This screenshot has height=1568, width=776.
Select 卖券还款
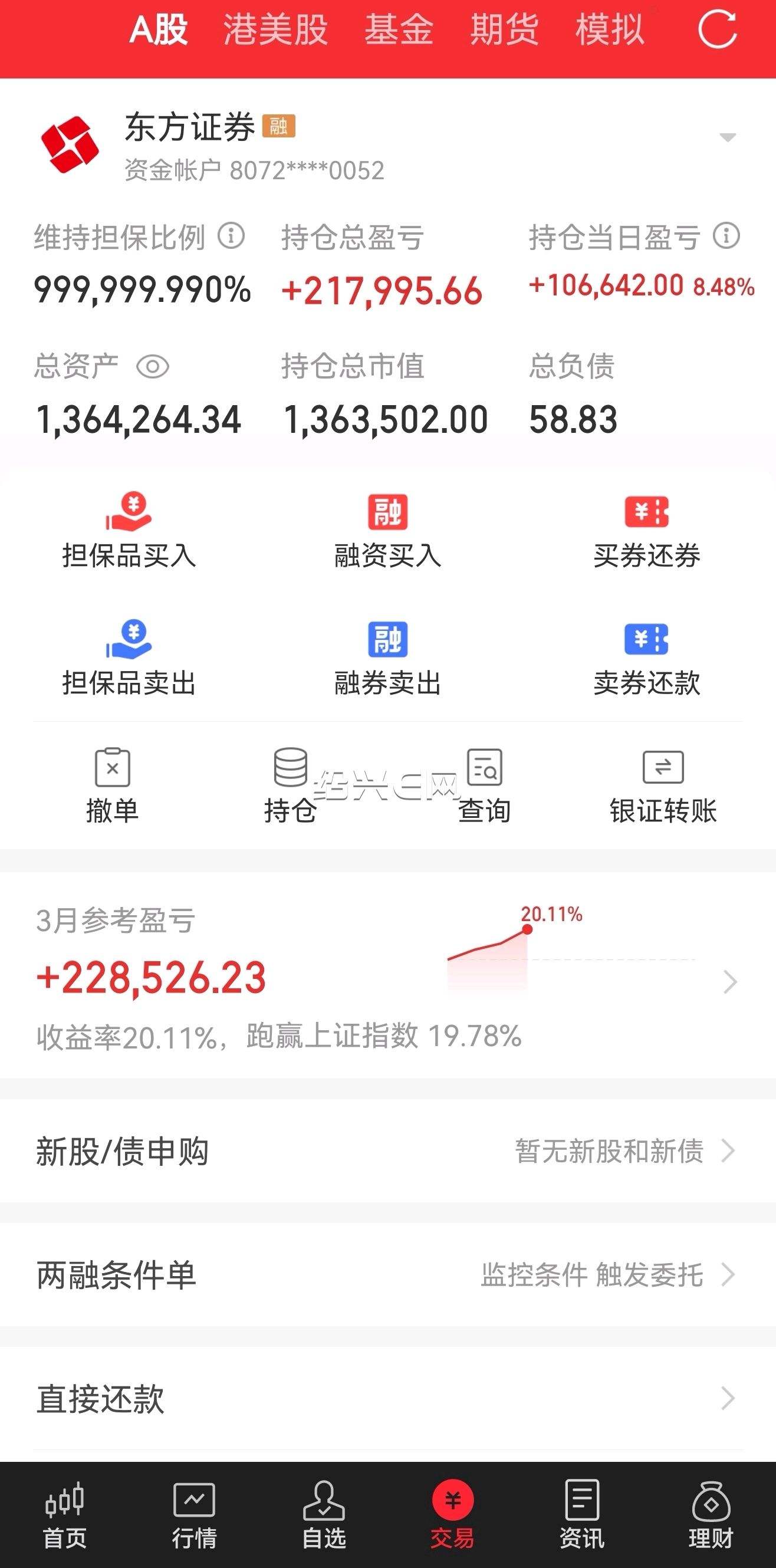click(x=646, y=659)
